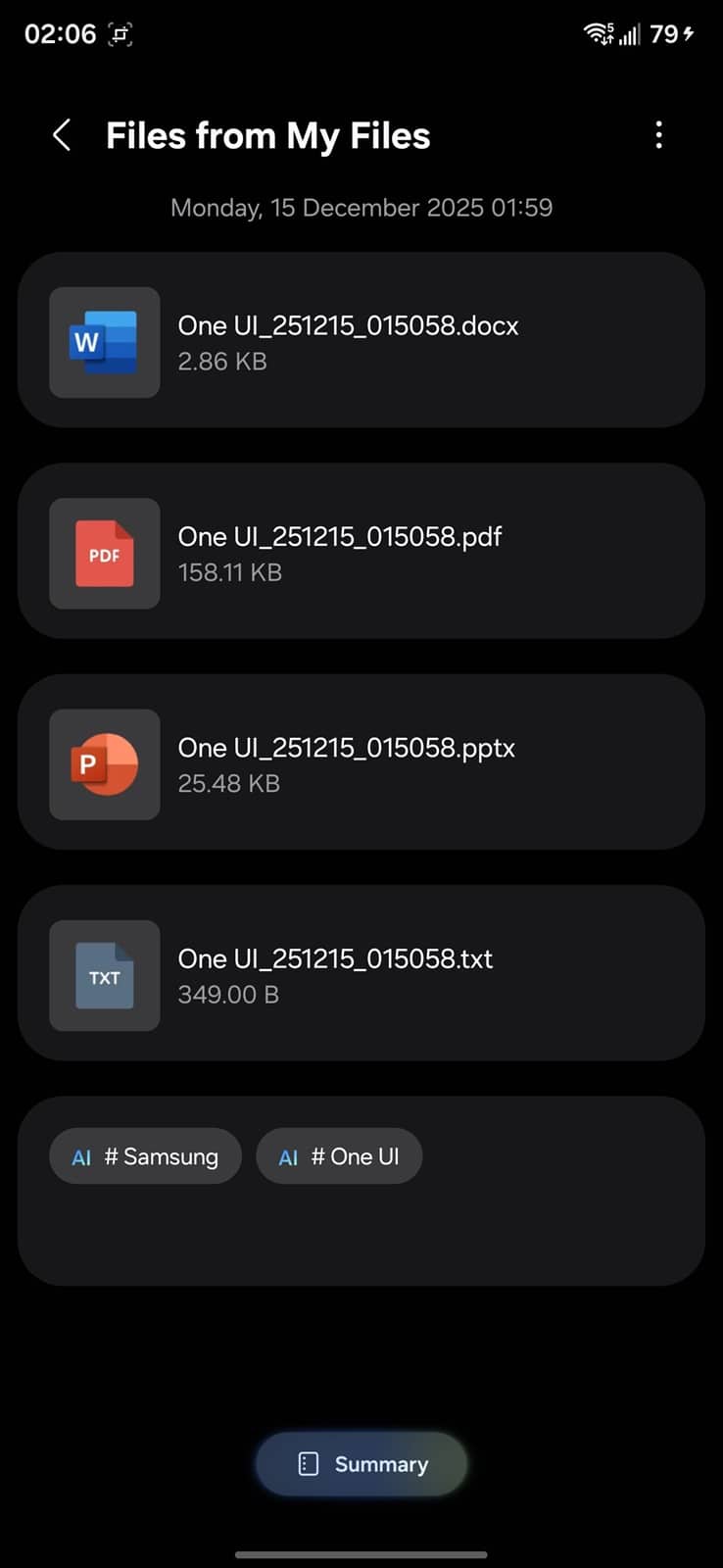Open One UI_251215_015058.docx Word file
Image resolution: width=723 pixels, height=1568 pixels.
[361, 341]
